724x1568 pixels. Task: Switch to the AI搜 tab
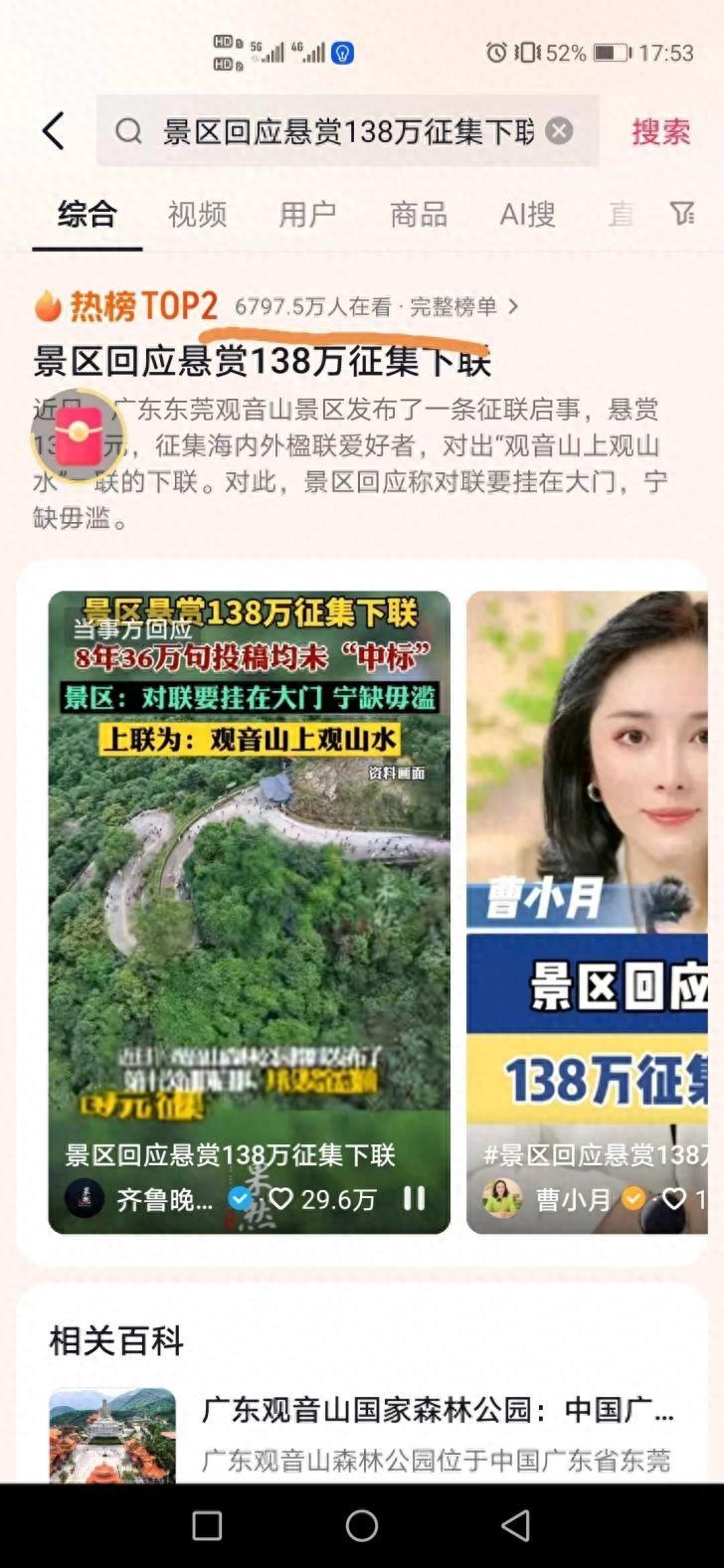click(527, 214)
